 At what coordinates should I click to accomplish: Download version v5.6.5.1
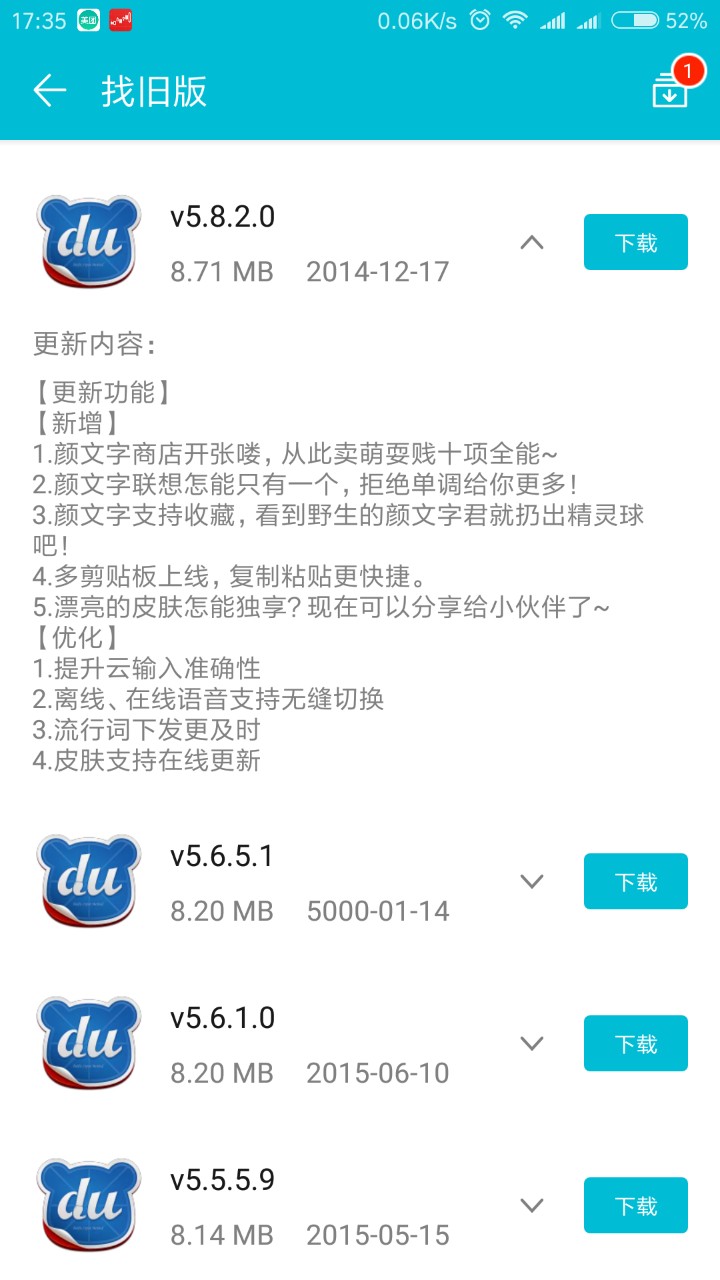pyautogui.click(x=635, y=881)
